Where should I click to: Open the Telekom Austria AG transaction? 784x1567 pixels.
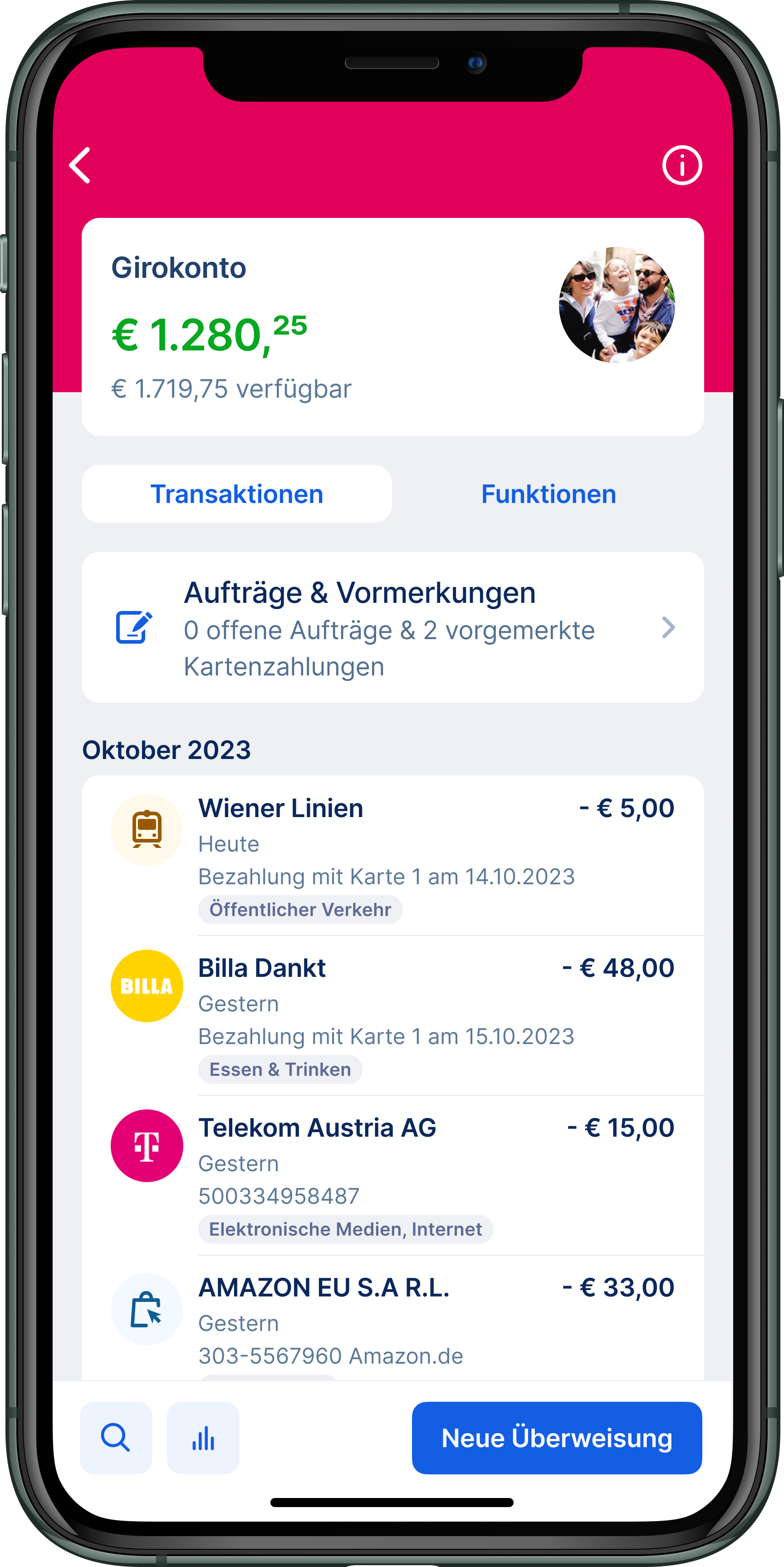pyautogui.click(x=393, y=1175)
